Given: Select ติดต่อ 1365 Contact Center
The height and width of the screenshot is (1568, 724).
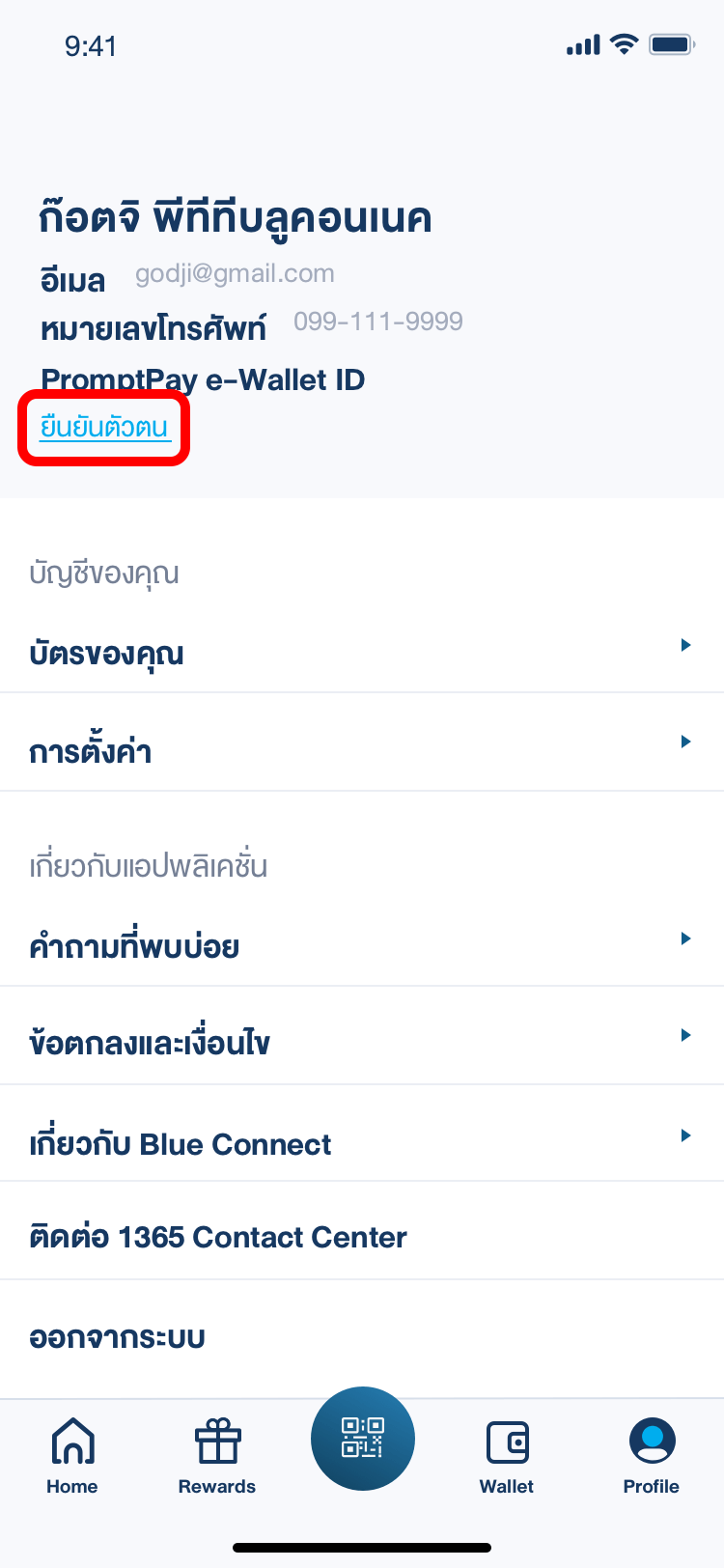Looking at the screenshot, I should pyautogui.click(x=361, y=1236).
